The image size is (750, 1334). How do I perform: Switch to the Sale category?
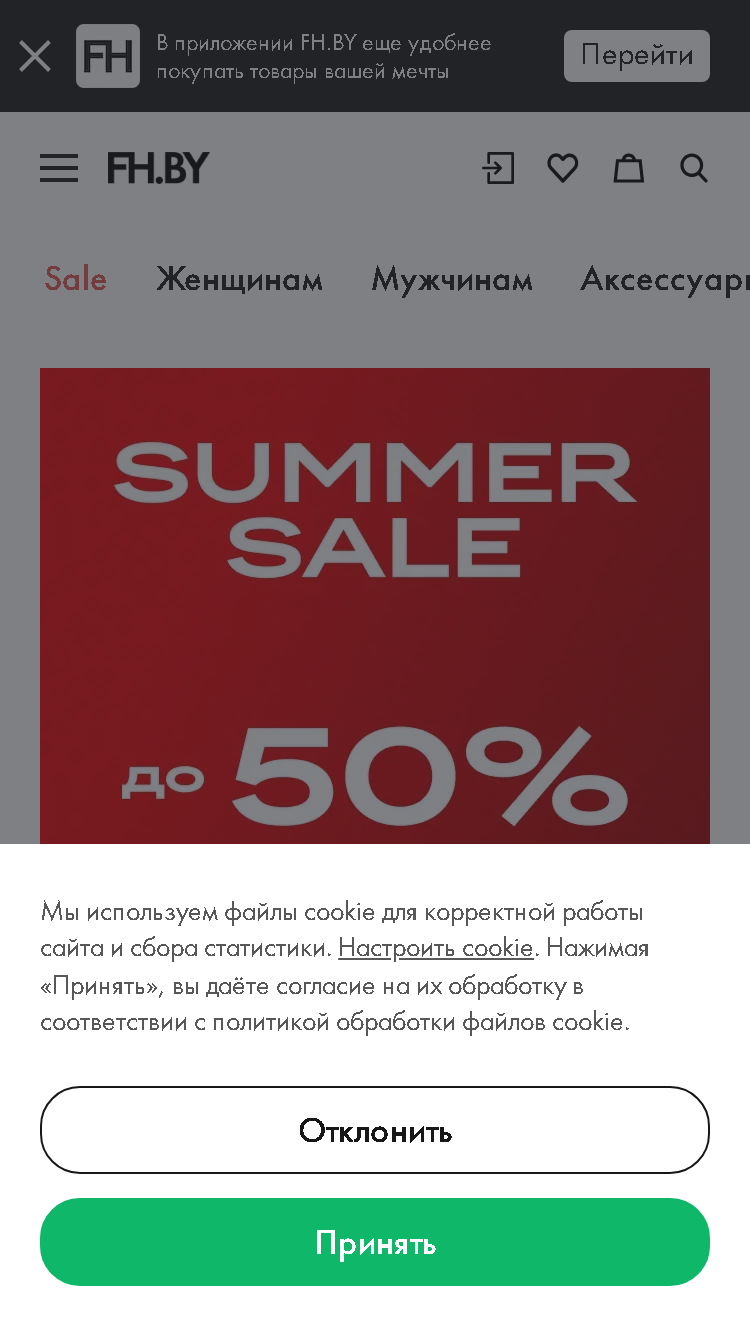(76, 279)
